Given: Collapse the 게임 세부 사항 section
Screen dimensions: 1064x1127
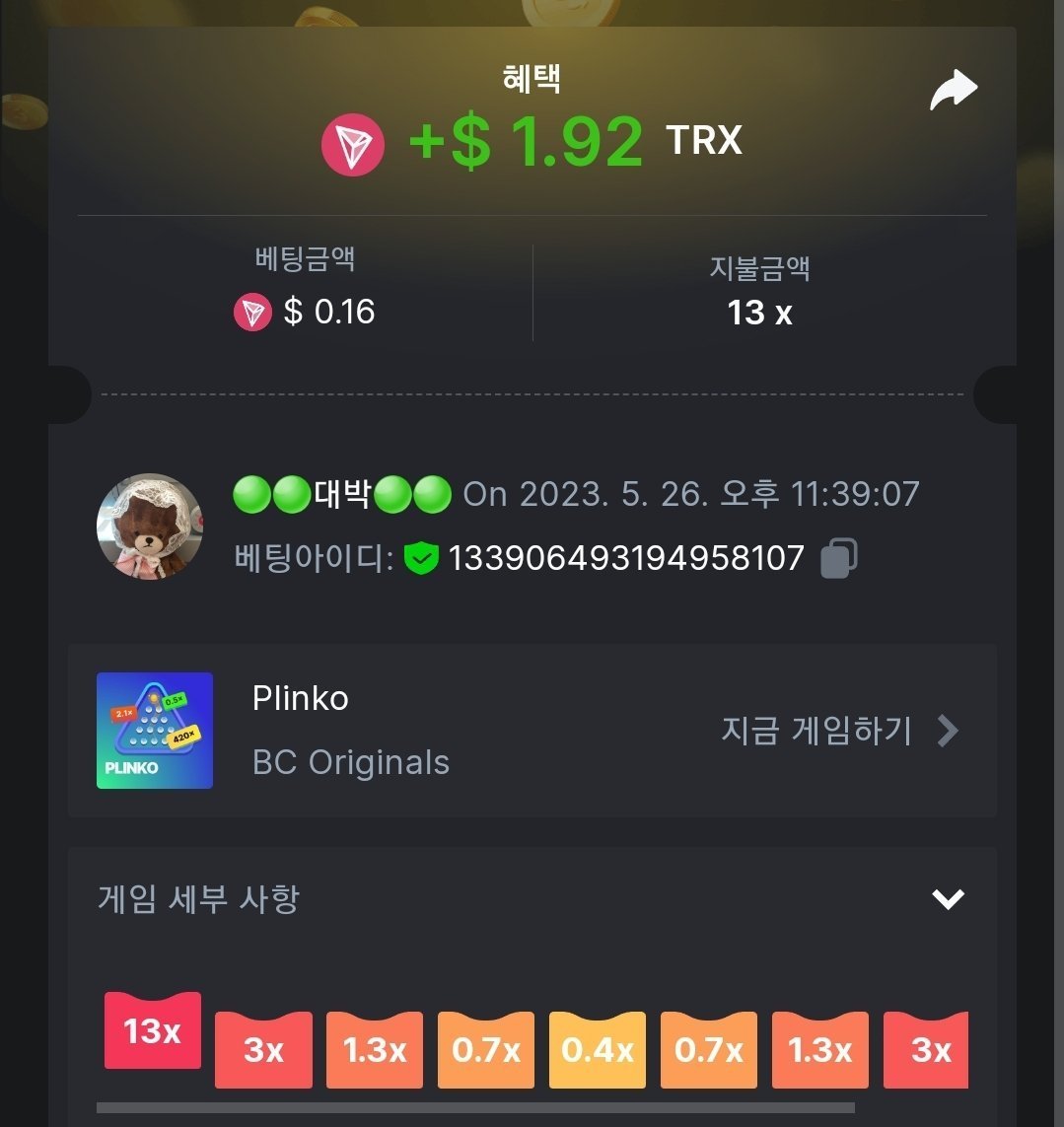Looking at the screenshot, I should 948,898.
